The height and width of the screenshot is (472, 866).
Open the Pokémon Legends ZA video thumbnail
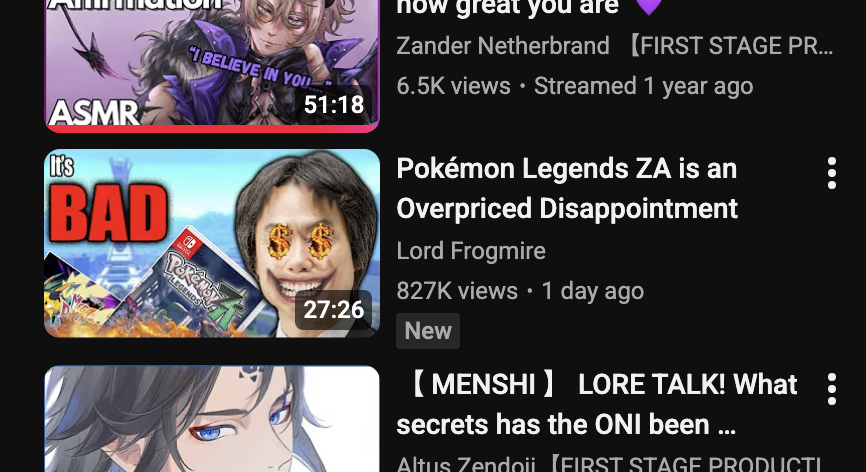[212, 243]
